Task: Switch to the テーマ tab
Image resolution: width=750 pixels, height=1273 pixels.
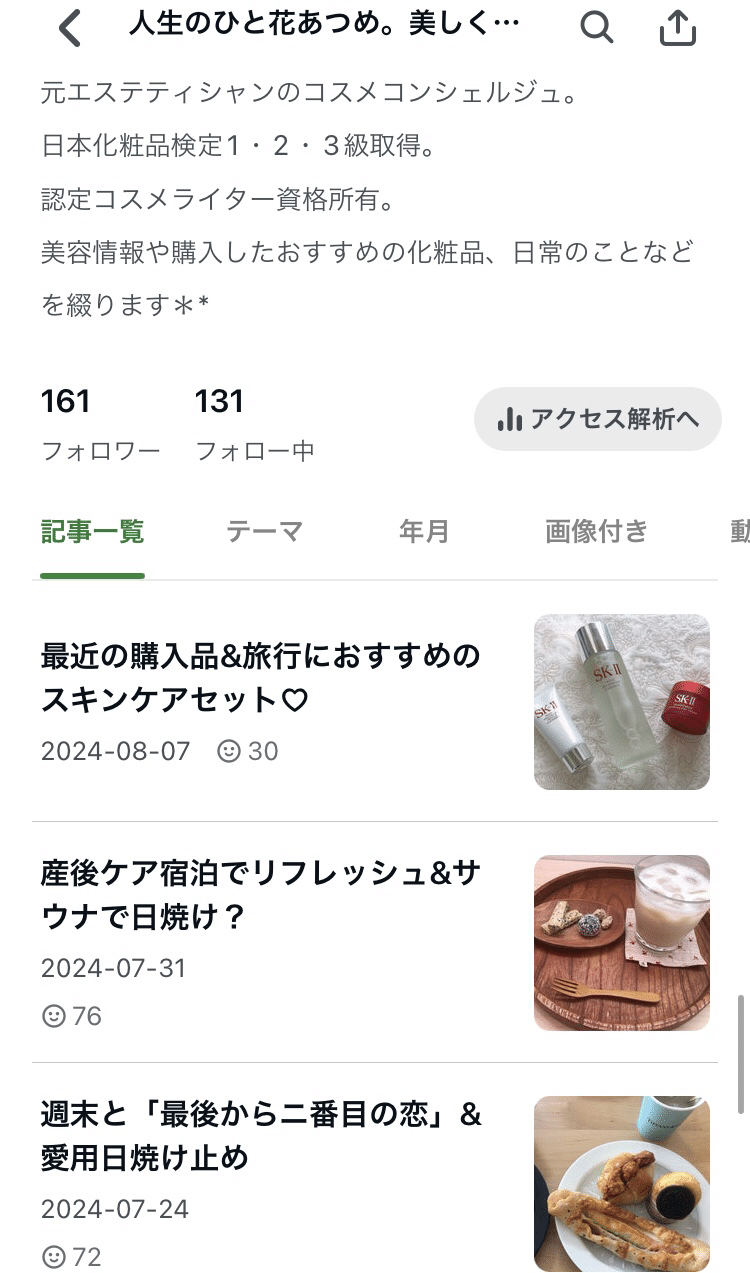Action: 264,531
